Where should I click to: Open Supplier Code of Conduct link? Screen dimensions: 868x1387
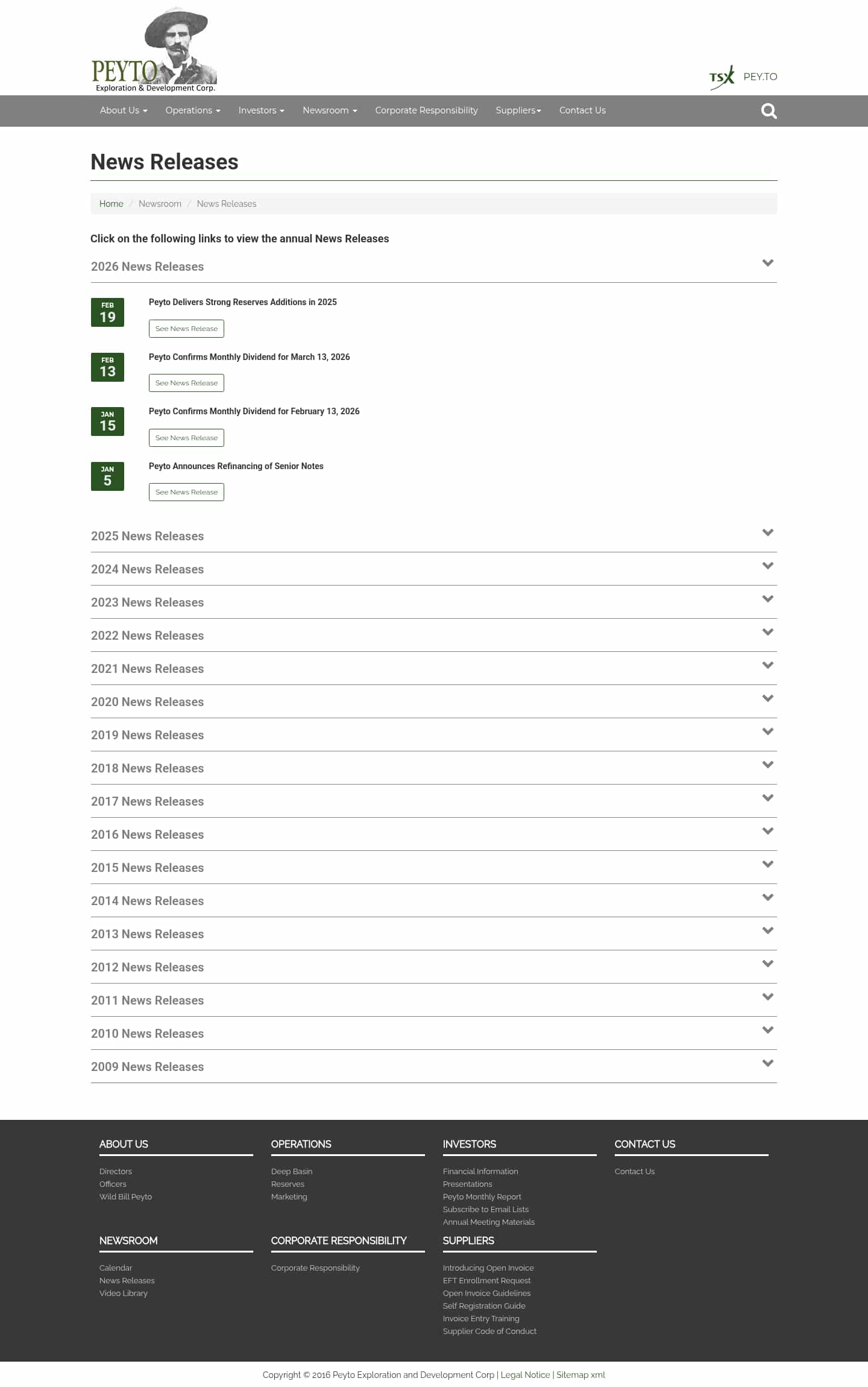[489, 1331]
